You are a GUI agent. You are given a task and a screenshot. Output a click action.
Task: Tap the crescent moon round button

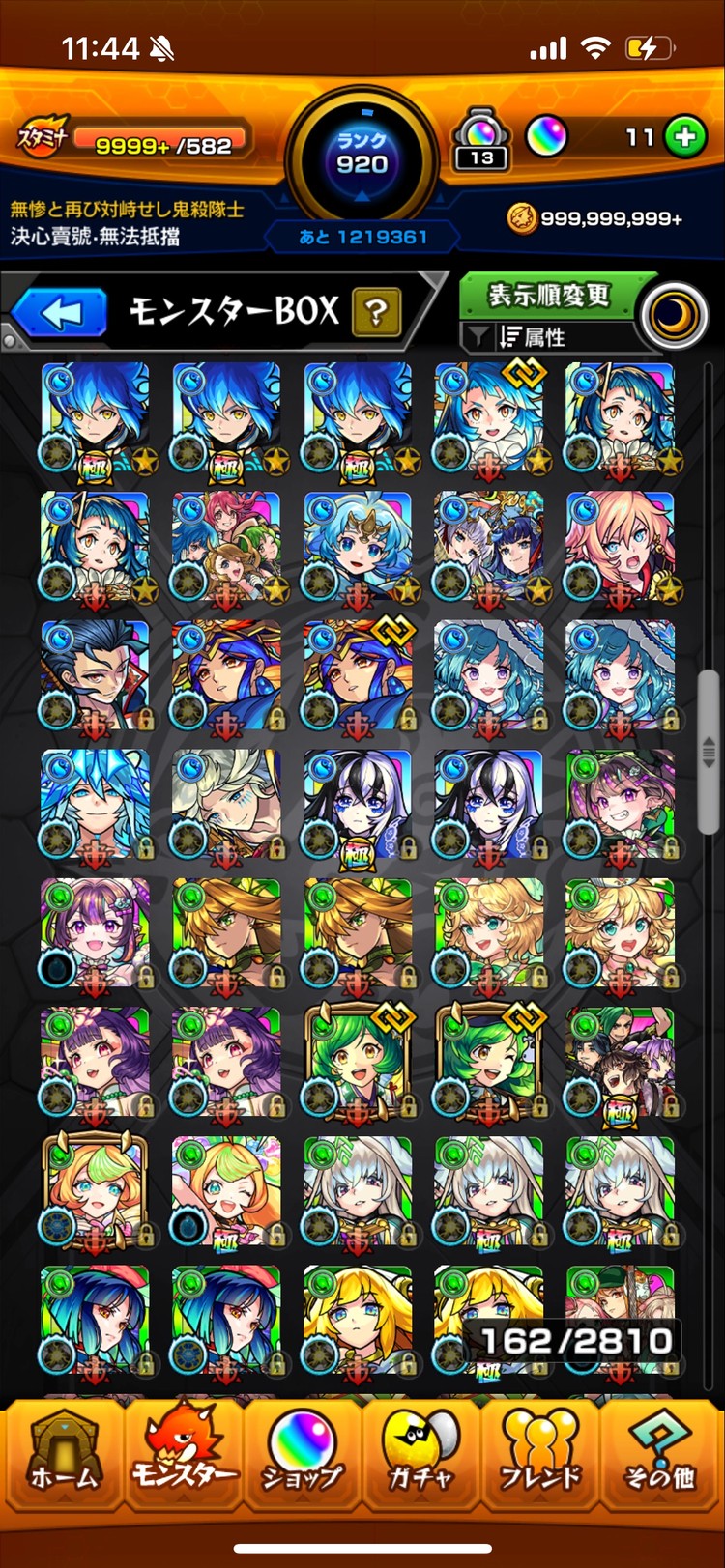click(674, 315)
